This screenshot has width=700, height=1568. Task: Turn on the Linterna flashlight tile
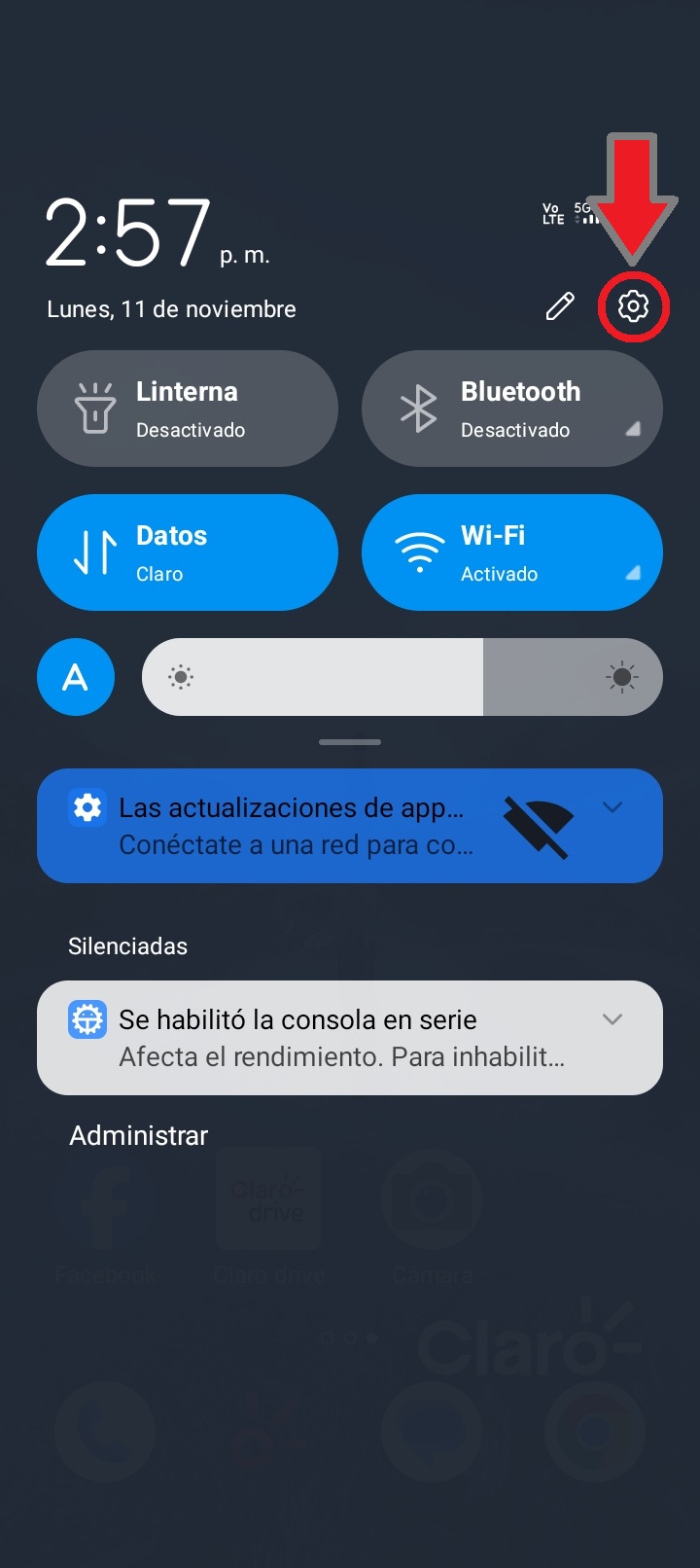point(188,409)
